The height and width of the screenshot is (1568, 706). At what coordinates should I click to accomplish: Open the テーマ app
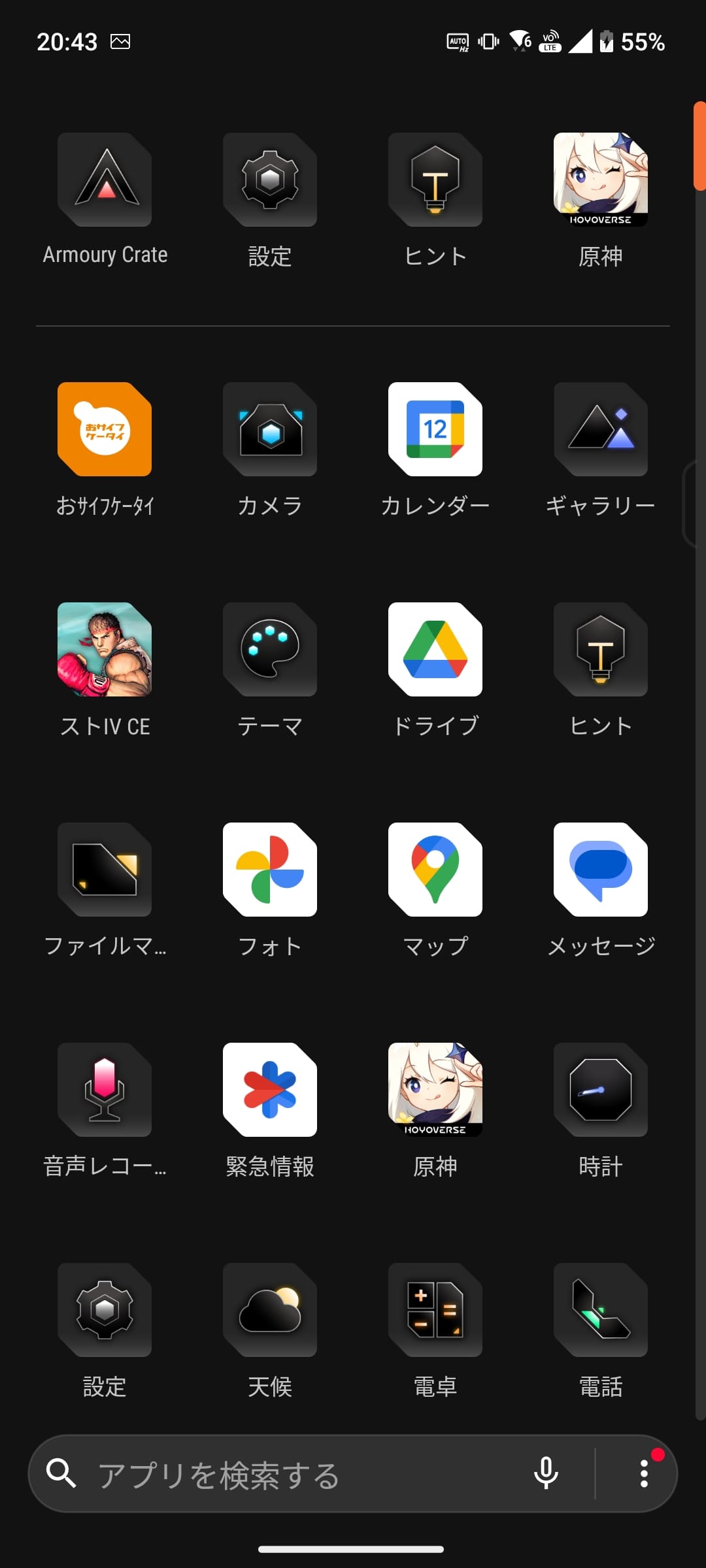pyautogui.click(x=270, y=649)
